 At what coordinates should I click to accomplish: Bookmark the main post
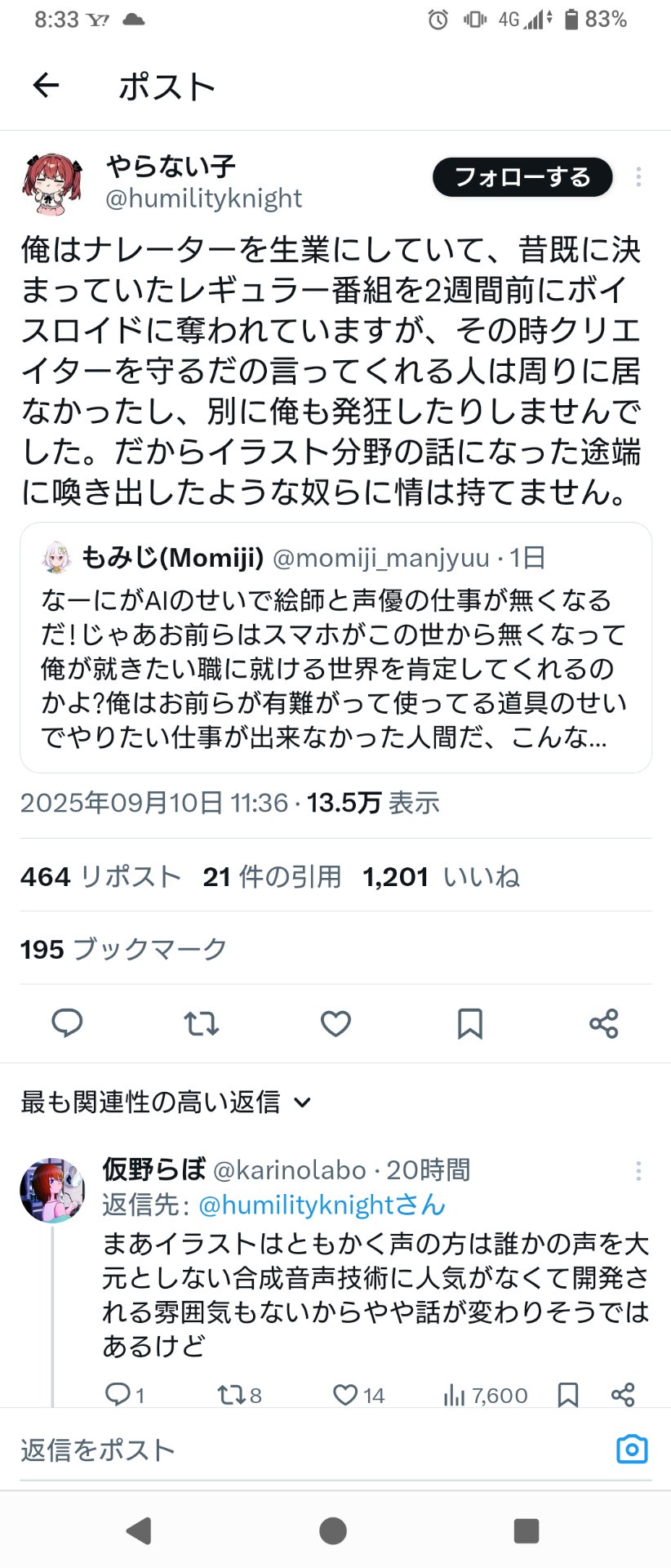pos(469,1022)
